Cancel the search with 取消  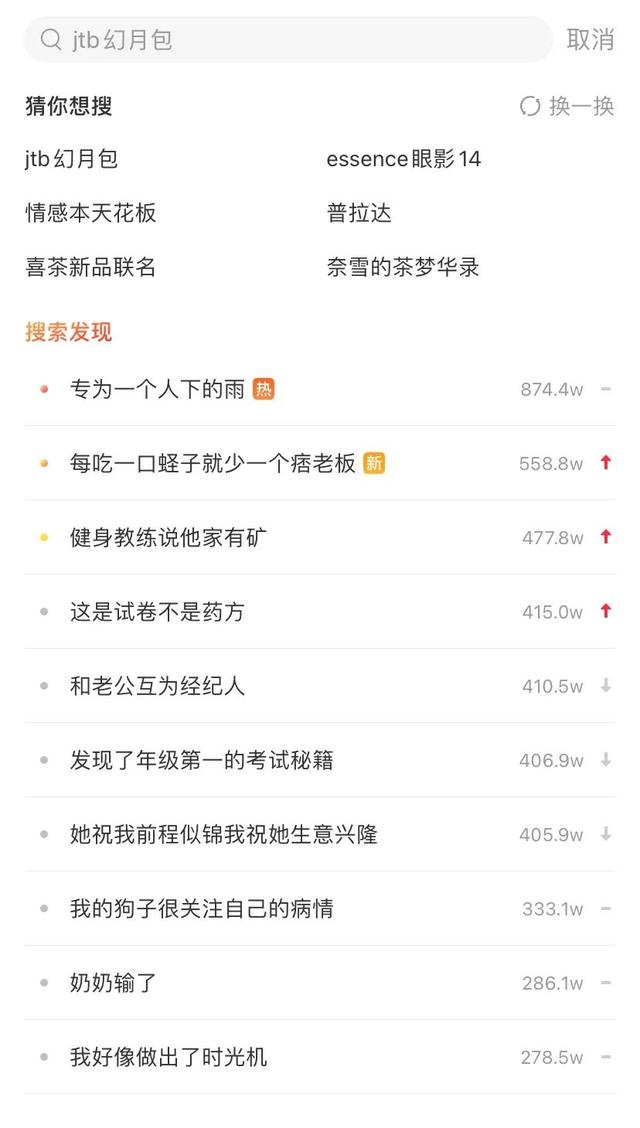(590, 40)
